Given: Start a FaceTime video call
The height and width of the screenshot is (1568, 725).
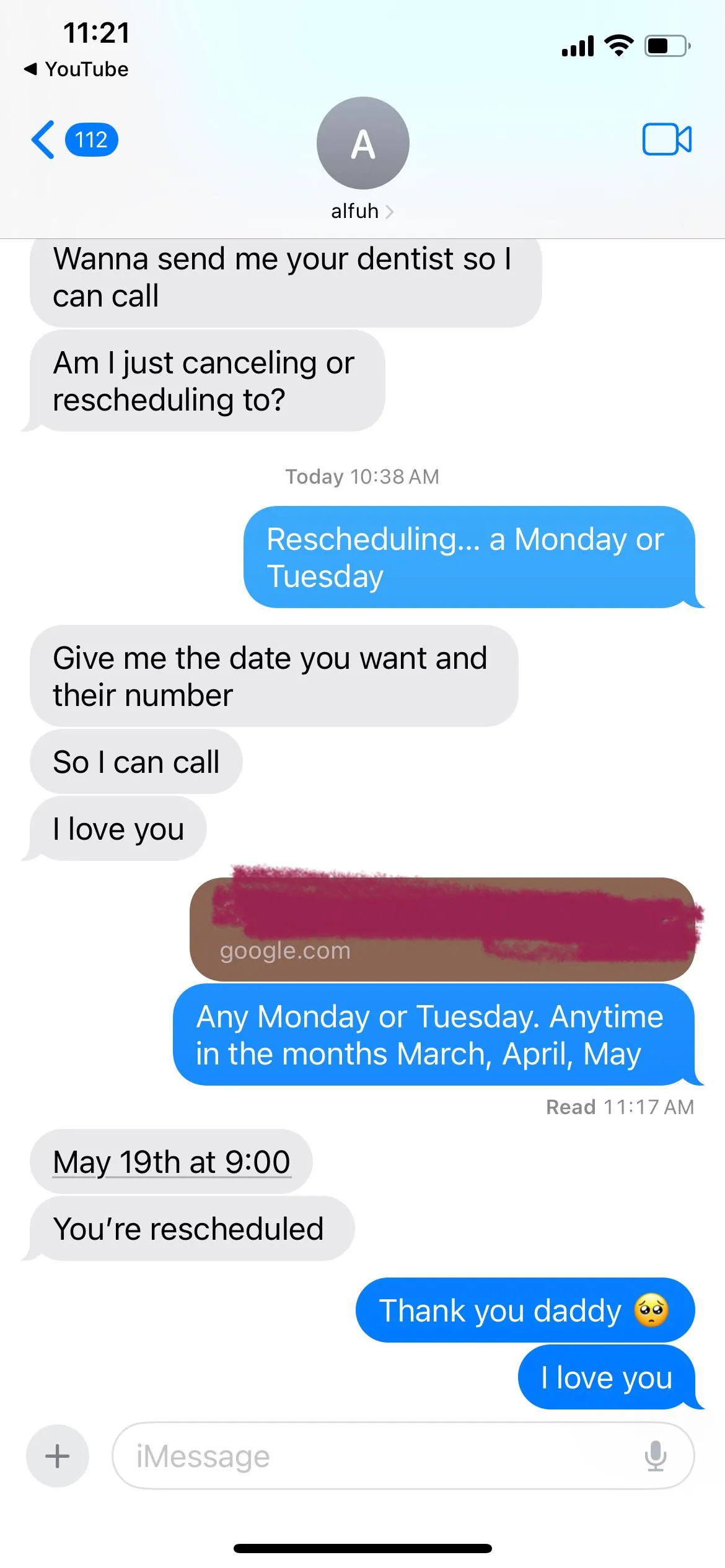Looking at the screenshot, I should pyautogui.click(x=667, y=139).
